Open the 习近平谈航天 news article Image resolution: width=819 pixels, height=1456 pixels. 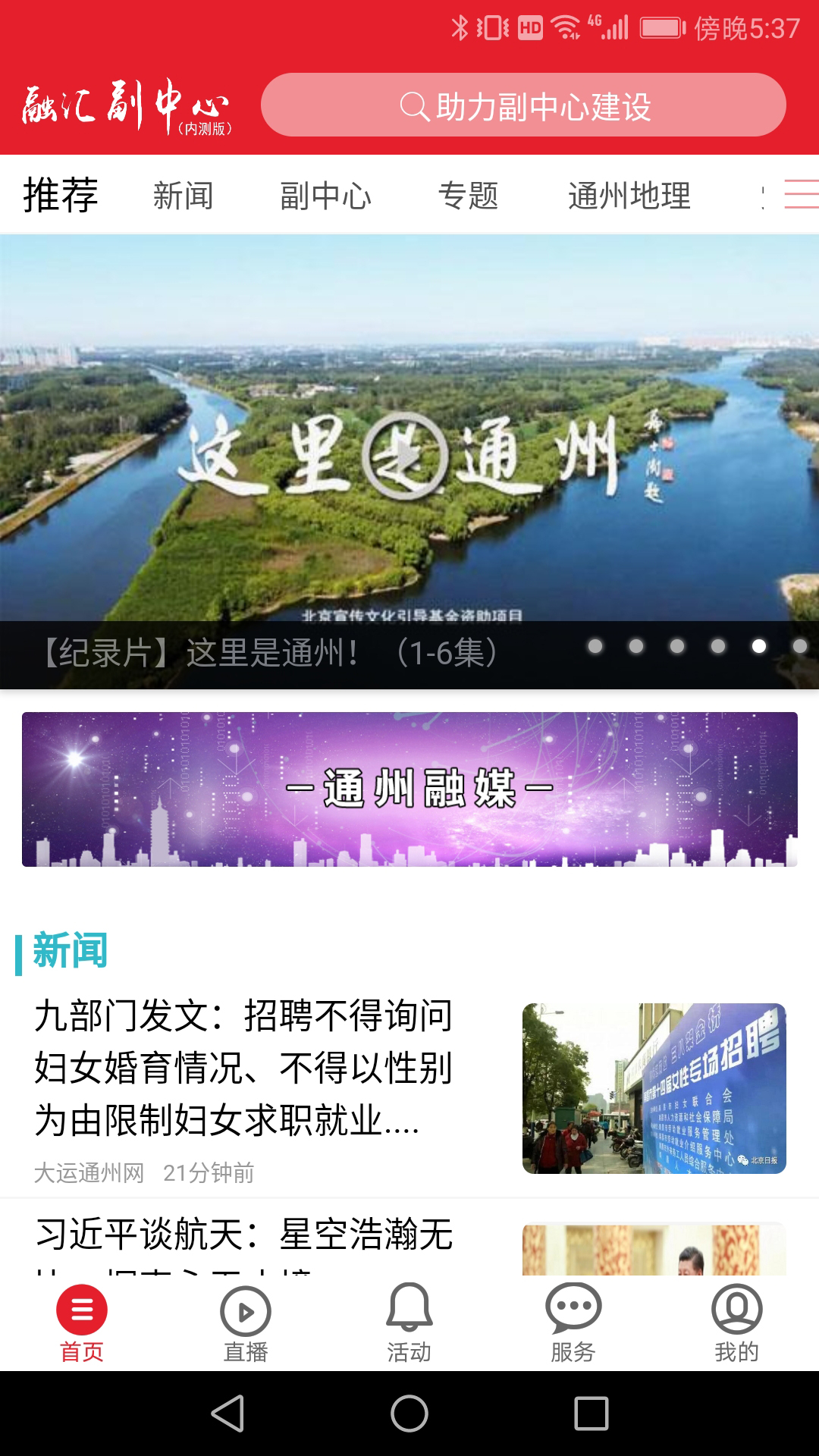click(244, 1235)
